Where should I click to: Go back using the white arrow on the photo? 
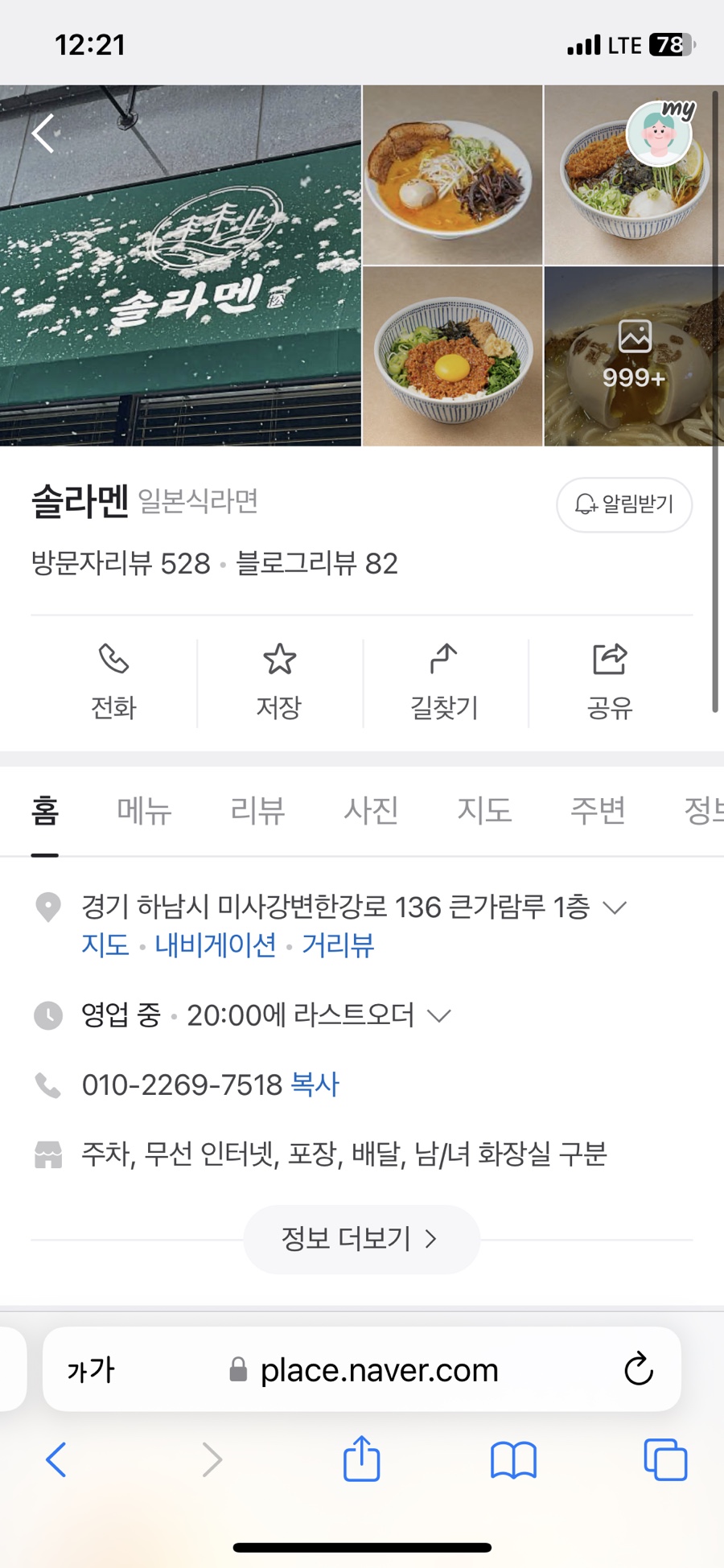43,134
